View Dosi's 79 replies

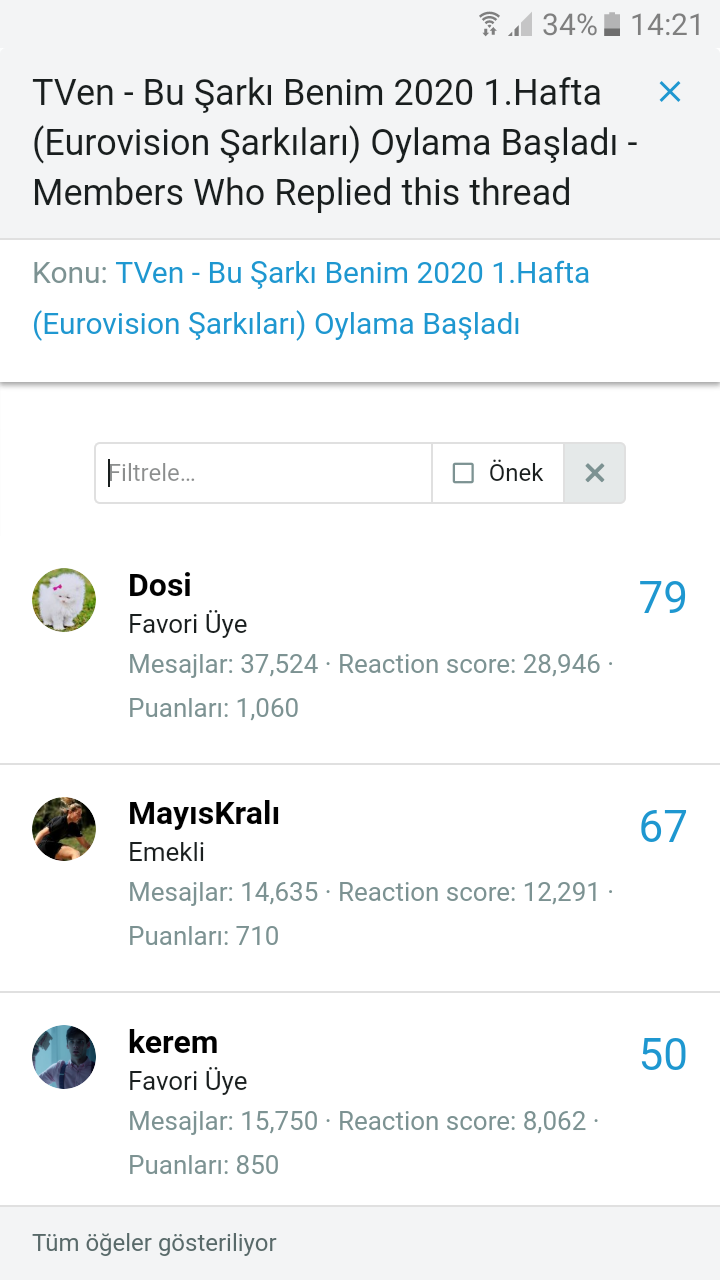[x=662, y=597]
